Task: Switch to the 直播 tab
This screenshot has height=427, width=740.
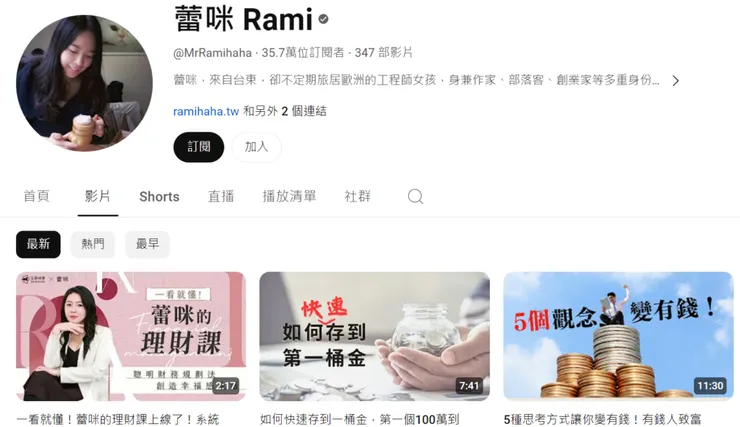Action: click(221, 196)
